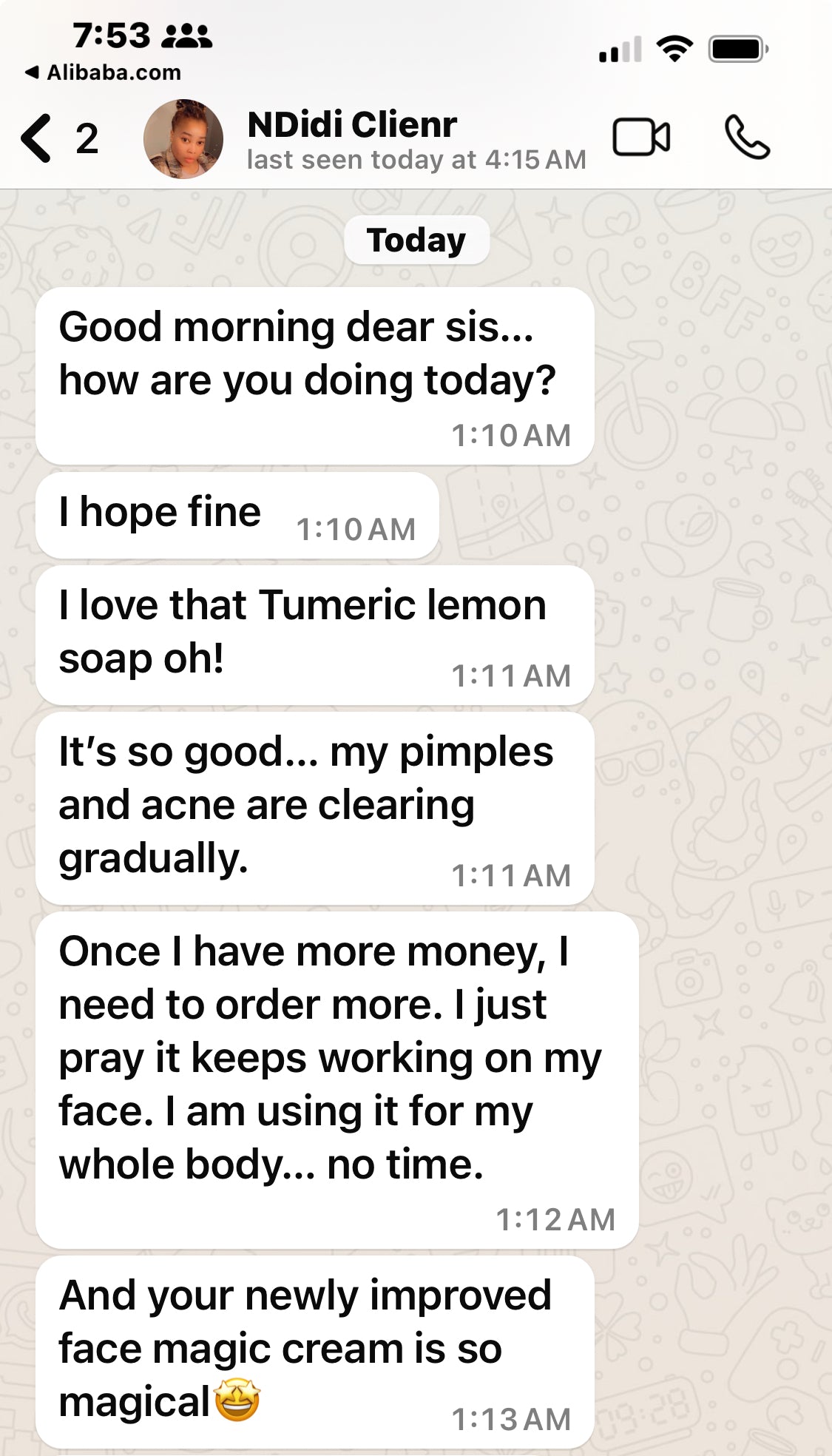The image size is (832, 1456).
Task: Start a voice call with NDidi Clienr
Action: 747,138
